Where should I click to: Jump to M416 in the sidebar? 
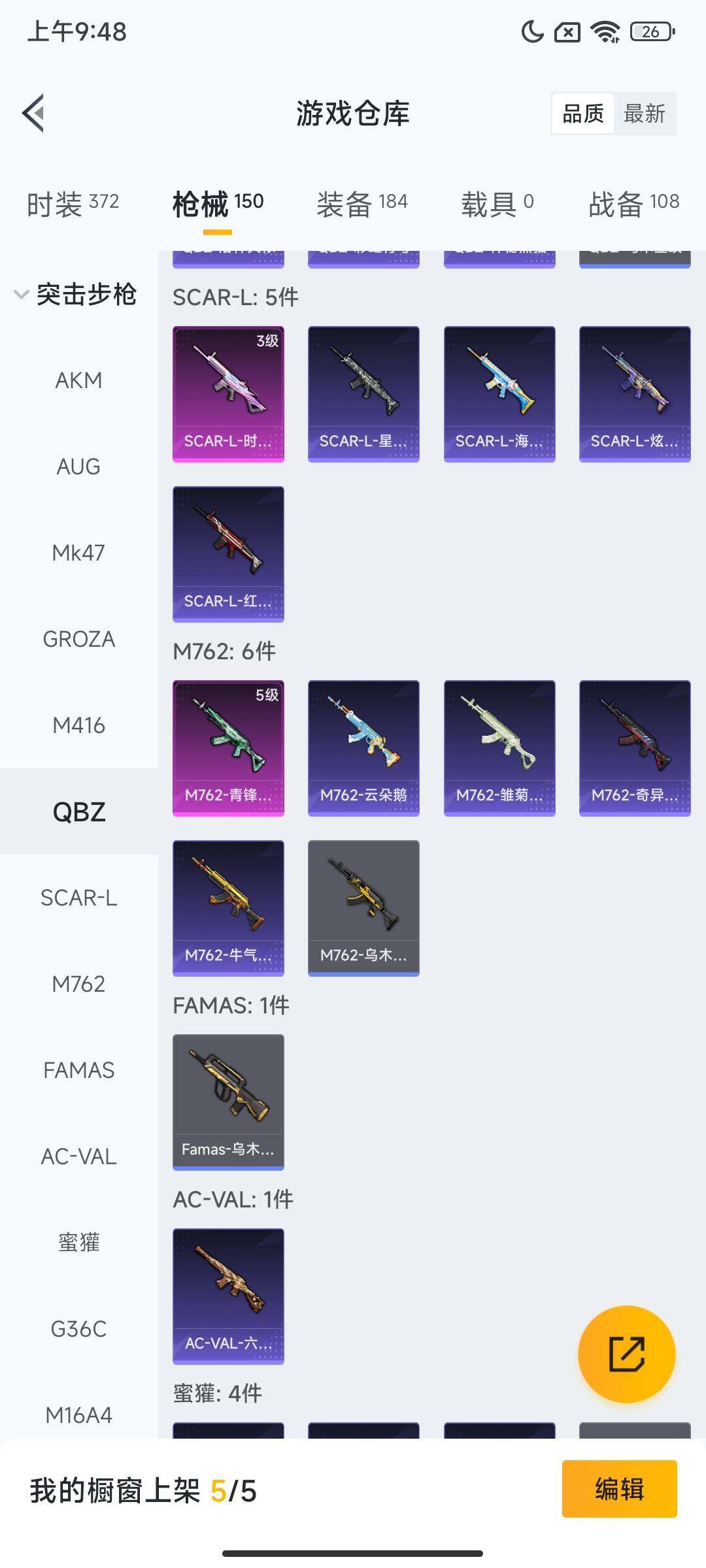coord(78,725)
